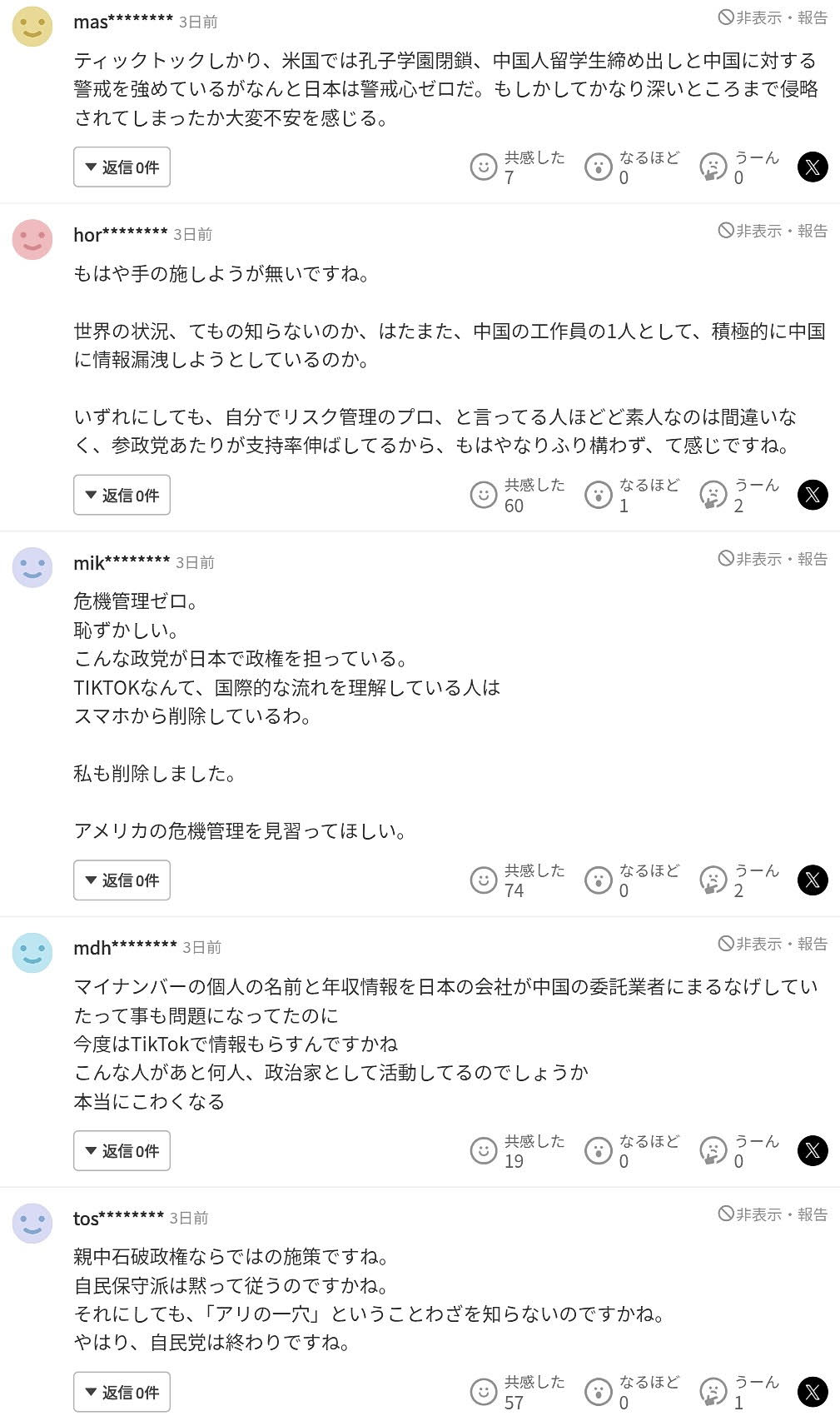Expand replies under tos******** comment
840x1416 pixels.
(122, 1392)
